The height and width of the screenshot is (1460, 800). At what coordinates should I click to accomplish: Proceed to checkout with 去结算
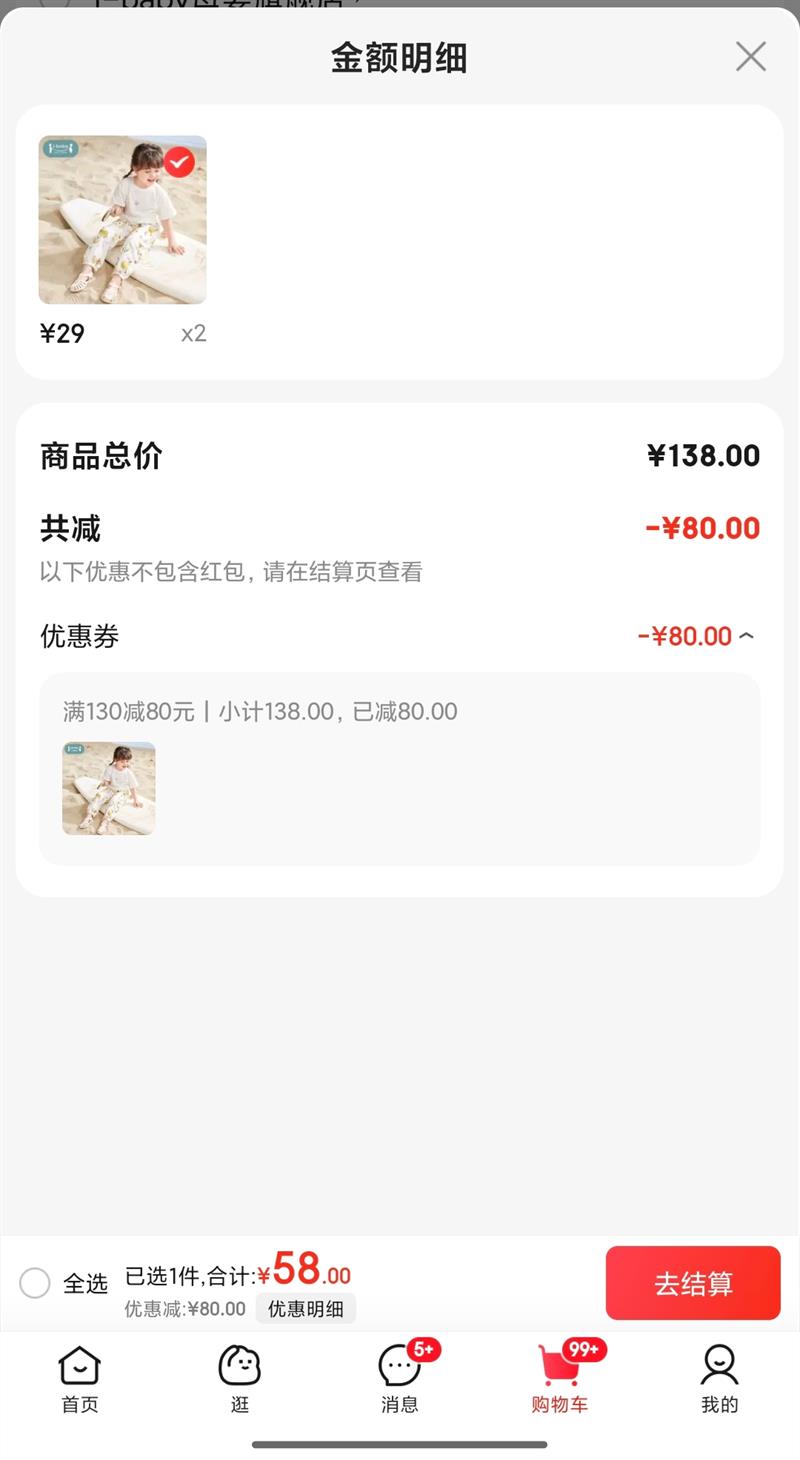[693, 1283]
